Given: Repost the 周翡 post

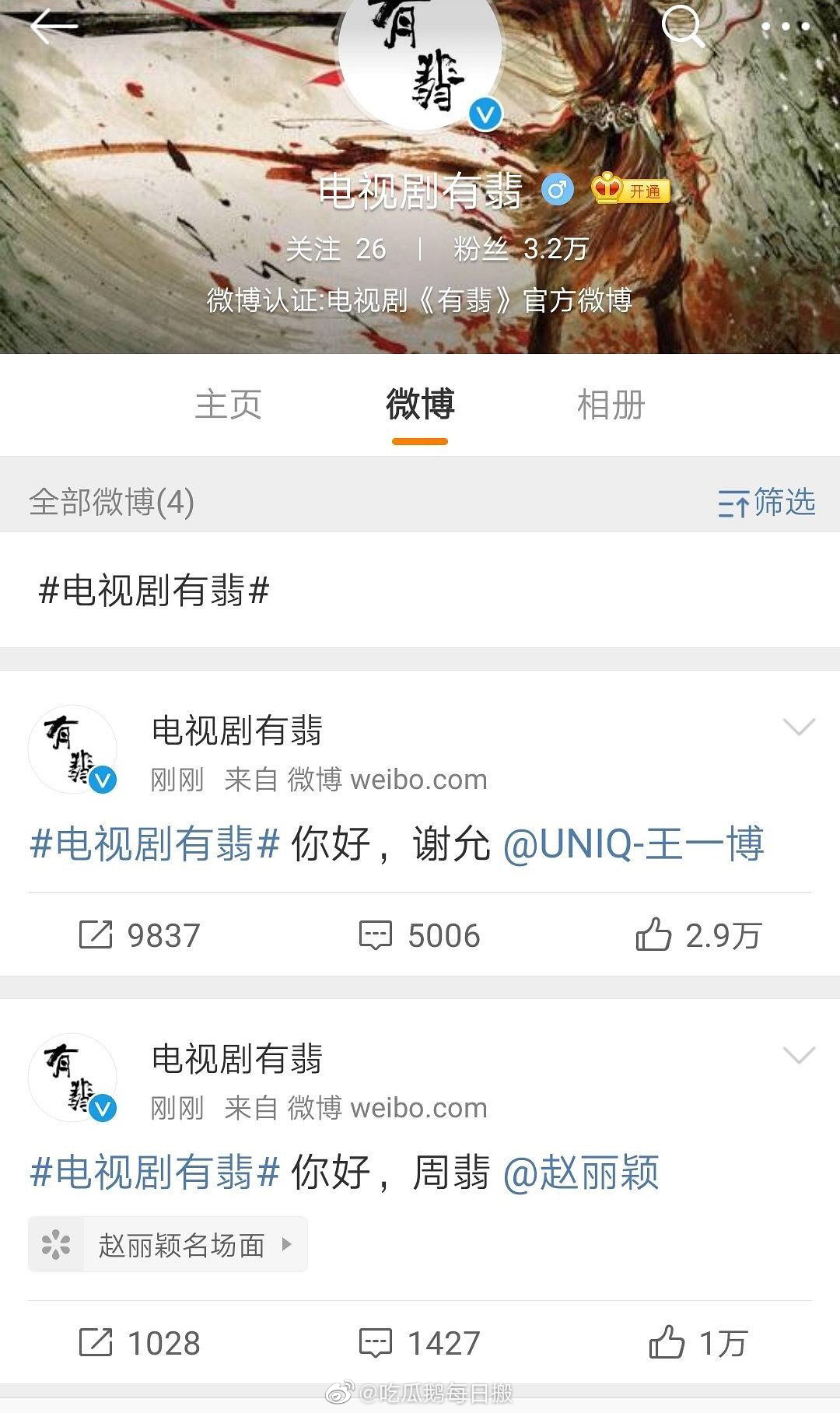Looking at the screenshot, I should (x=140, y=1343).
